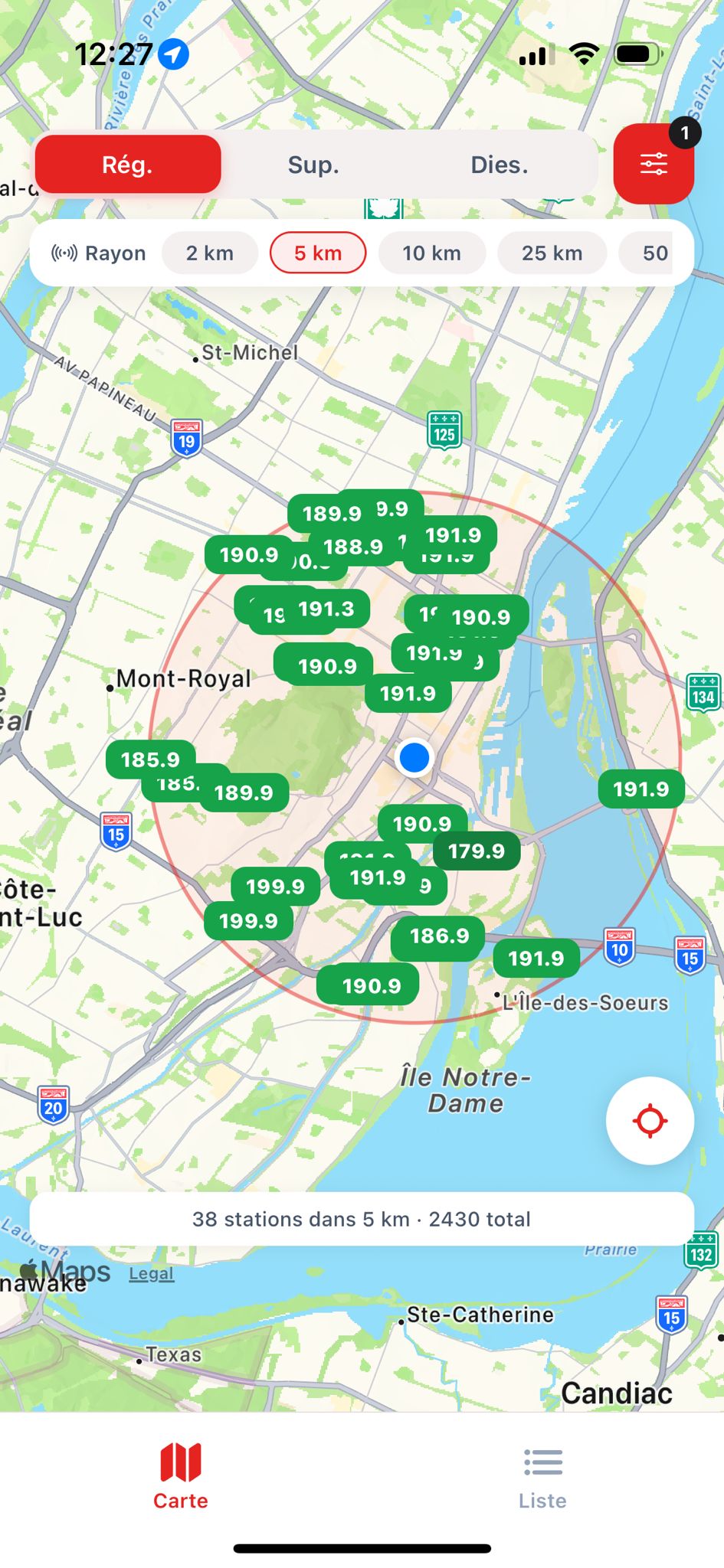Screen dimensions: 724x1568
Task: Open the 188.9 station marker
Action: (x=353, y=547)
